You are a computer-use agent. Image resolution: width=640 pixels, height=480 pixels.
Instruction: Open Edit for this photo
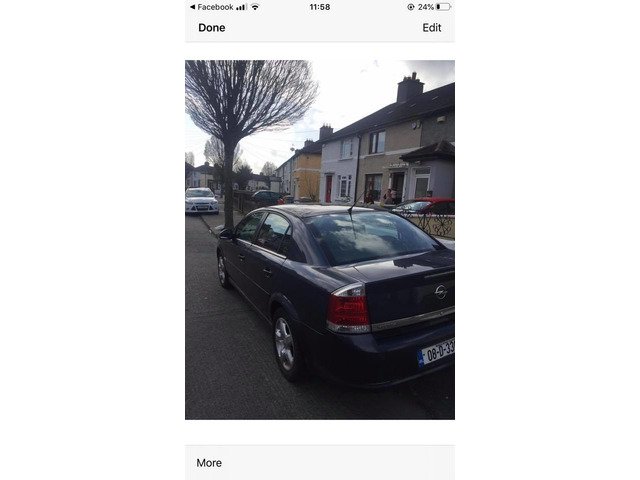431,28
